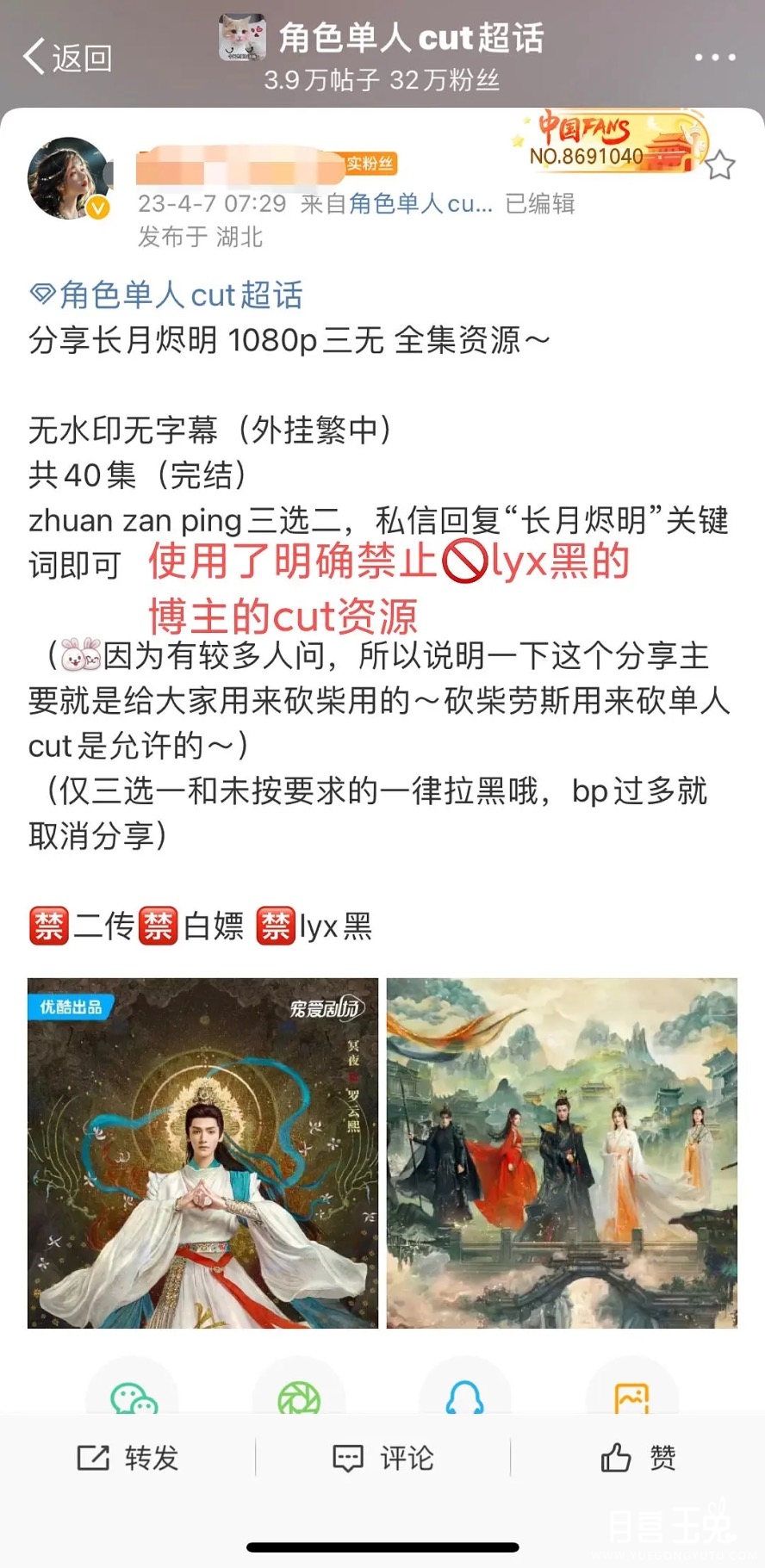Open the poster's profile avatar
The height and width of the screenshot is (1568, 765).
click(x=71, y=179)
